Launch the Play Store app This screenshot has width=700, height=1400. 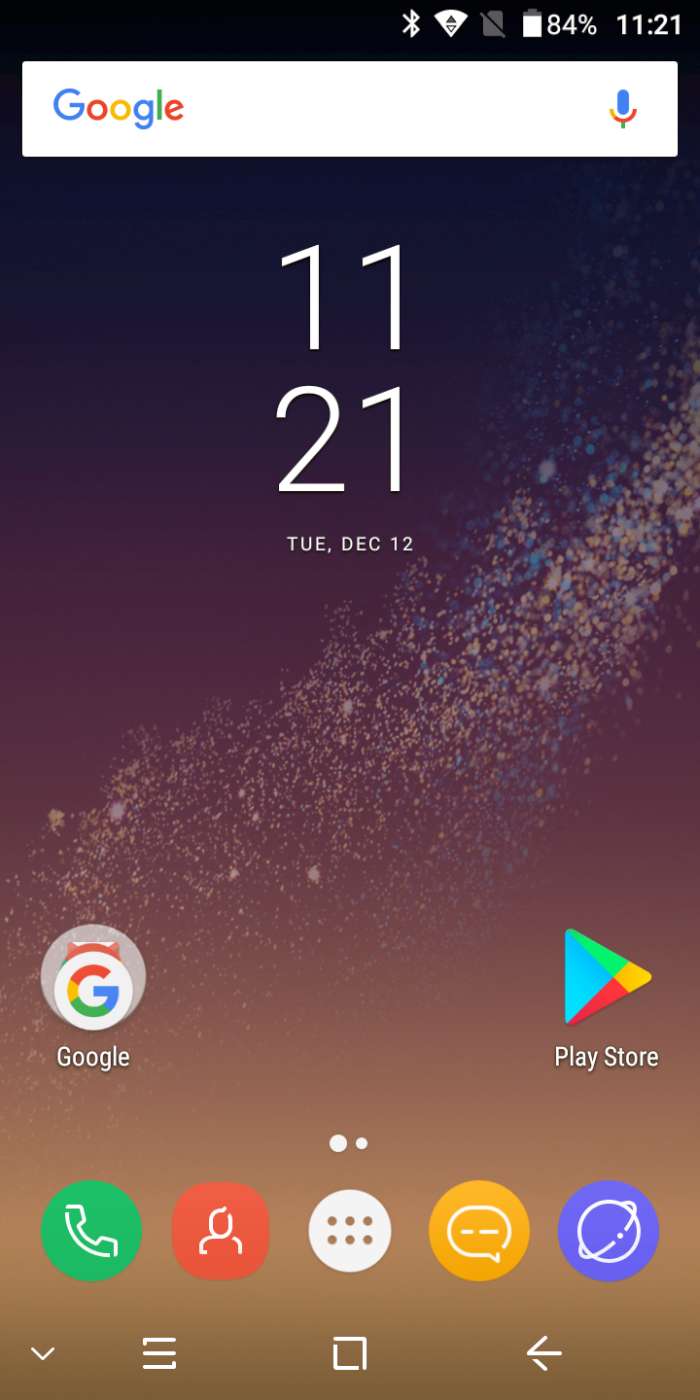click(x=606, y=978)
